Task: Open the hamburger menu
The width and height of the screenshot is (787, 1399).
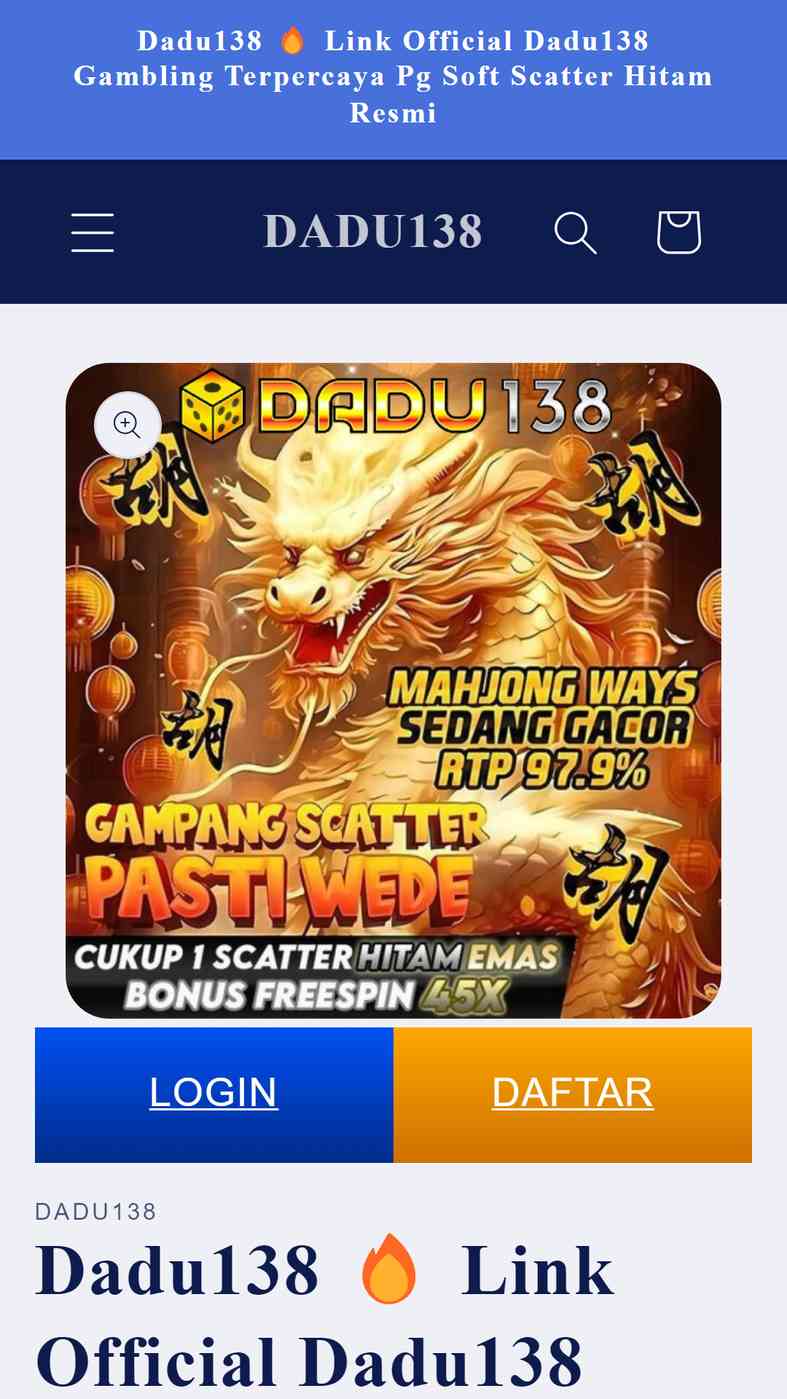Action: point(92,232)
